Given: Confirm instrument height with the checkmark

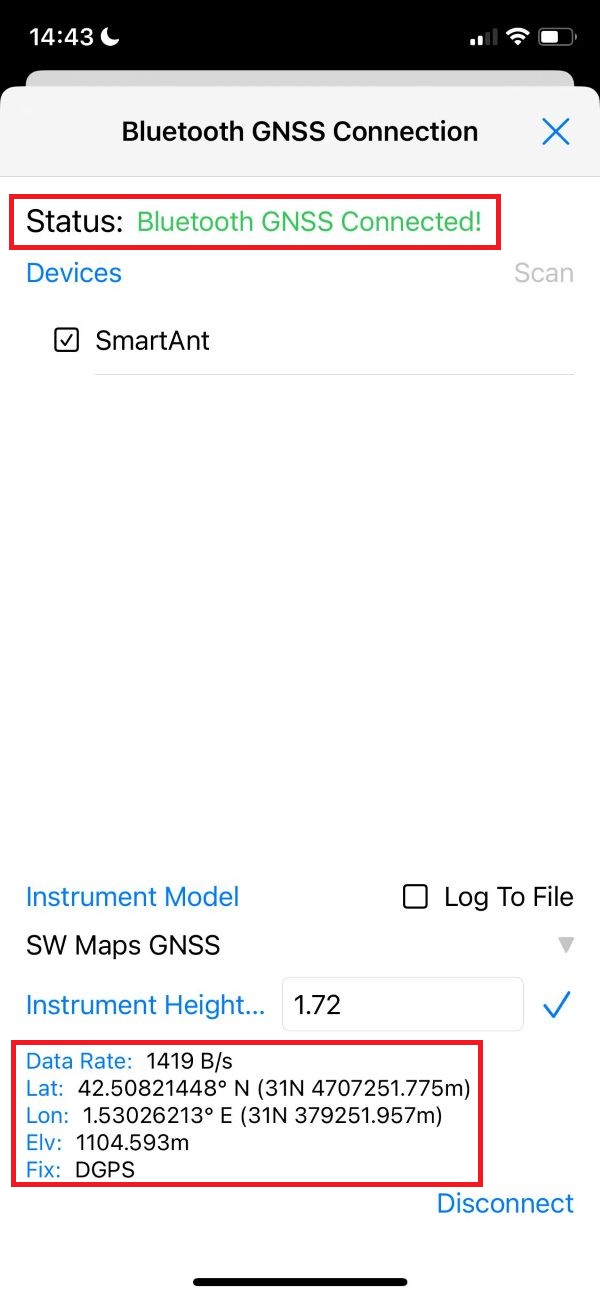Looking at the screenshot, I should click(556, 1005).
